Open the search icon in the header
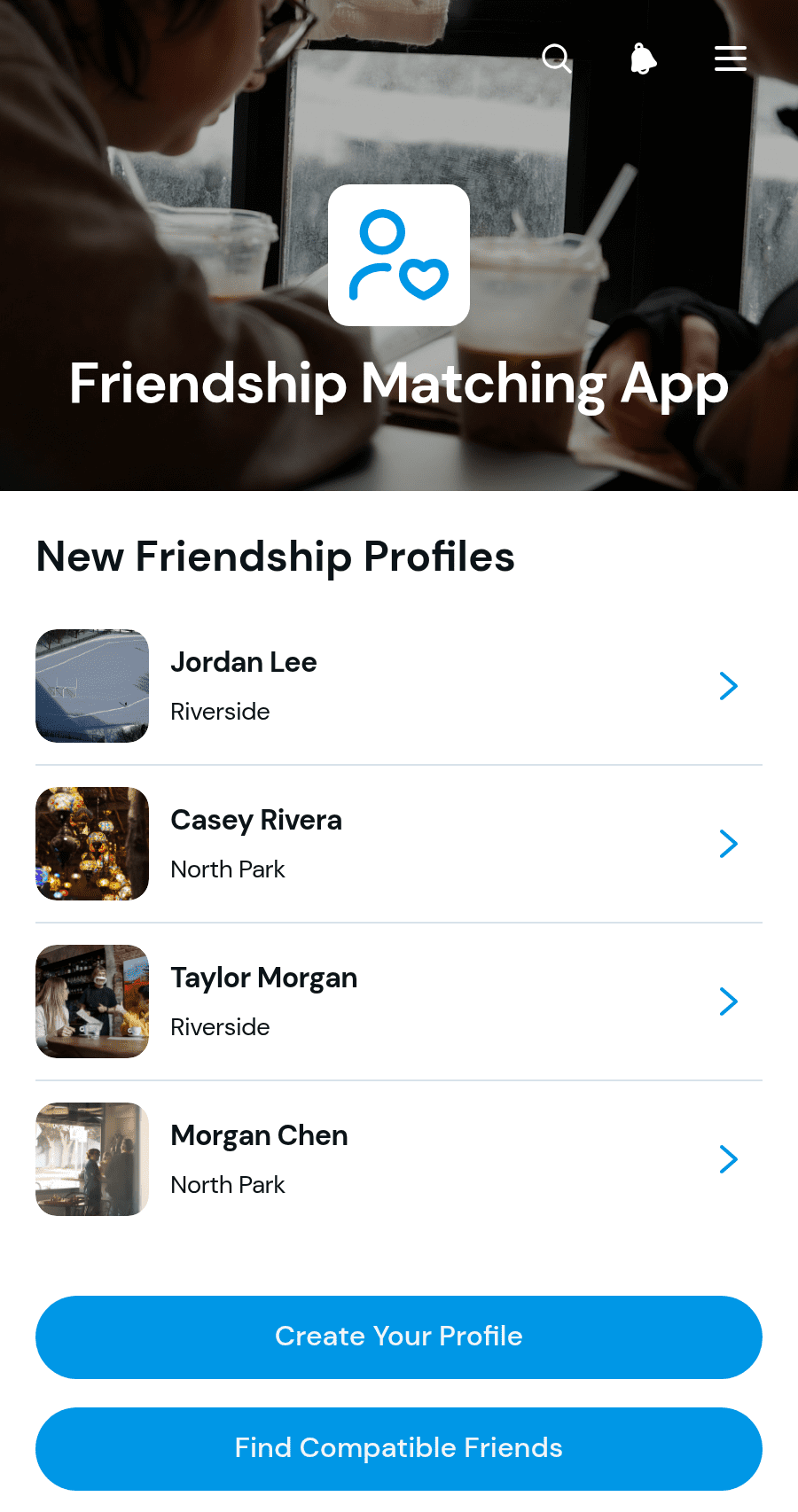The height and width of the screenshot is (1512, 798). 557,58
